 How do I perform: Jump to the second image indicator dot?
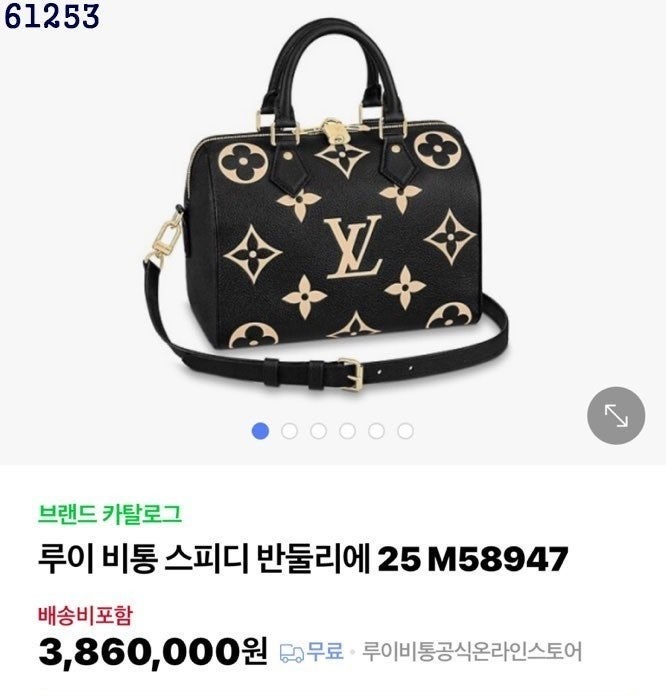tap(290, 431)
